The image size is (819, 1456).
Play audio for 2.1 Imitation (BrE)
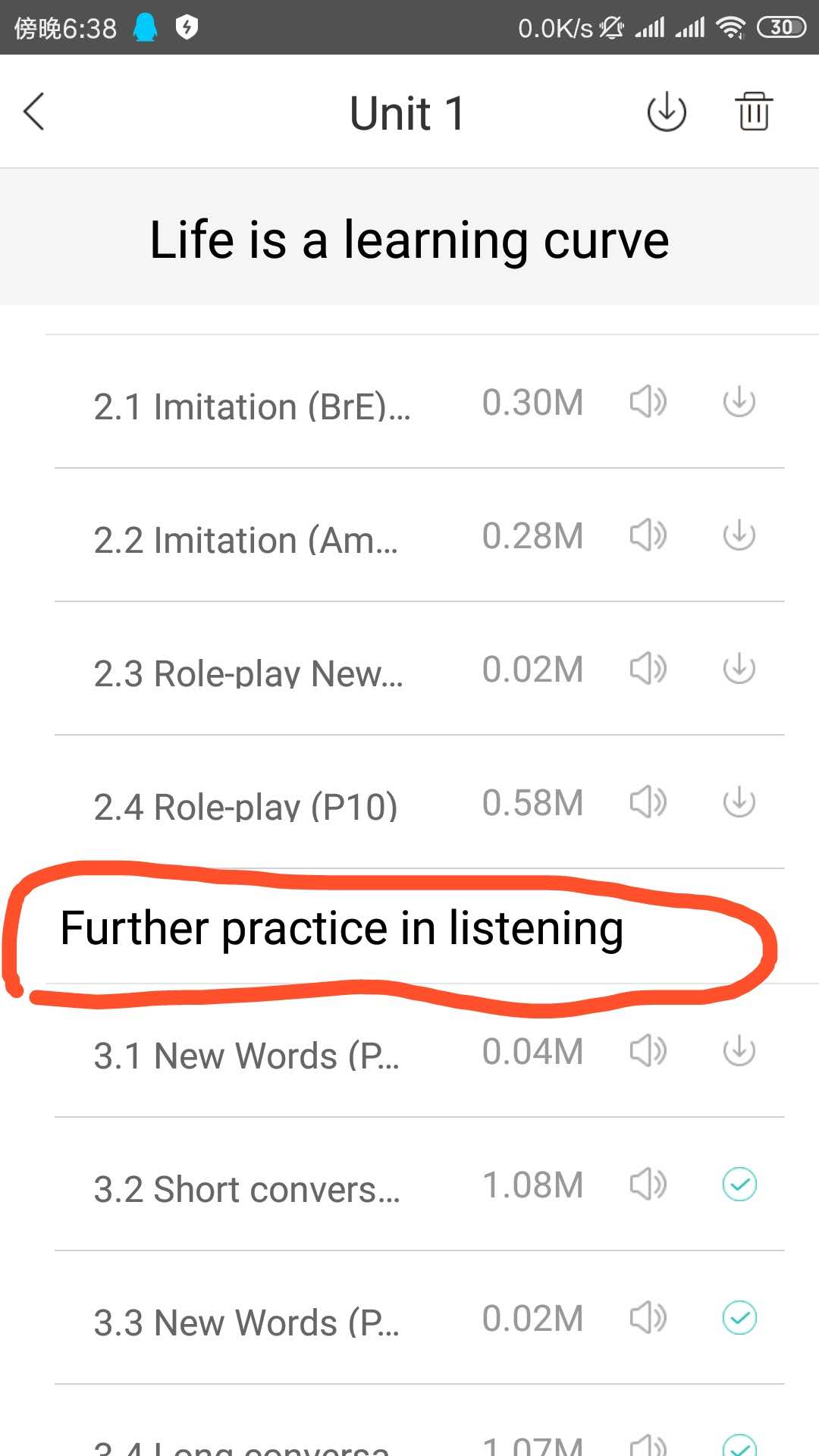[648, 402]
